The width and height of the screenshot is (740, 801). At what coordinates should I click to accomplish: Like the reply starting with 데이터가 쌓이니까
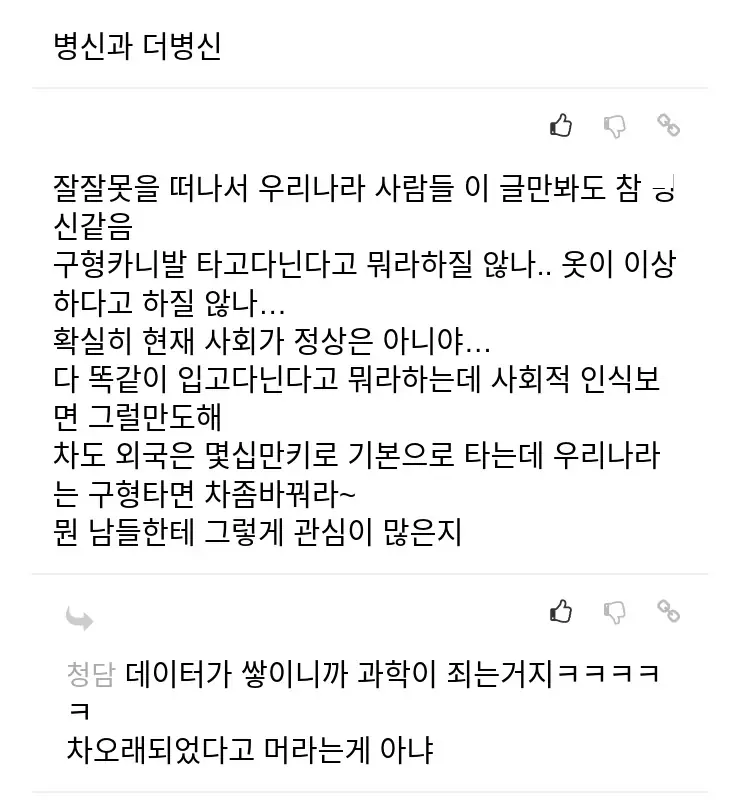pos(561,610)
